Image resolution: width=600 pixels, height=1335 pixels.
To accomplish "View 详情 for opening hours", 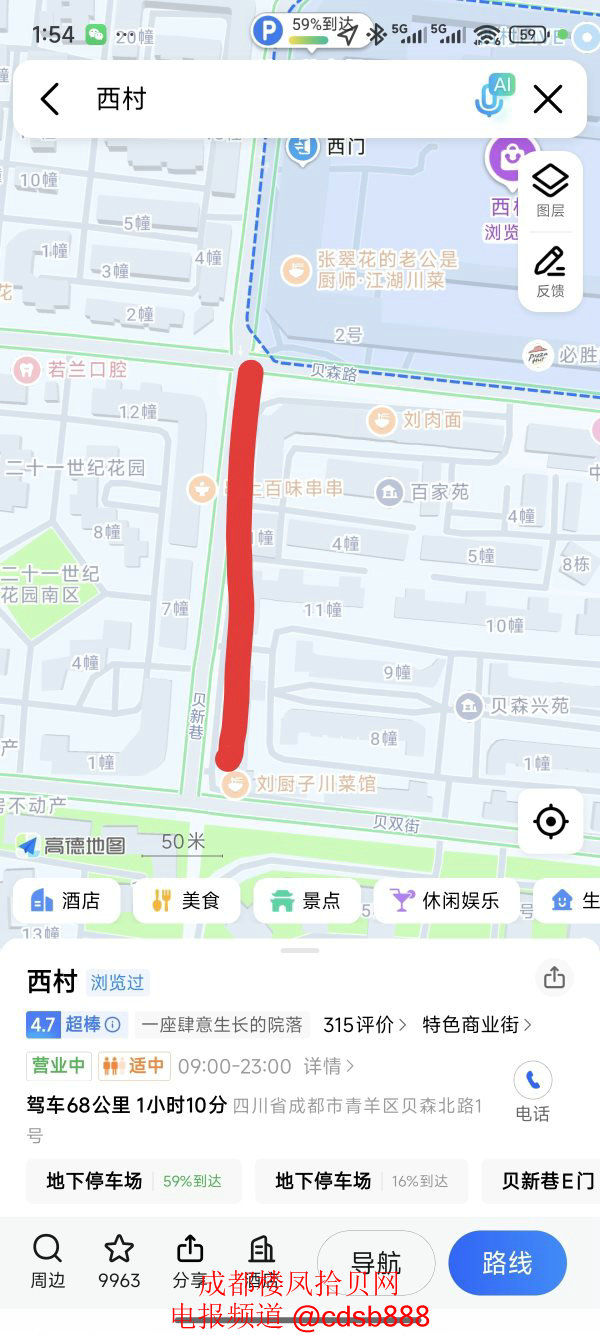I will click(x=329, y=1066).
